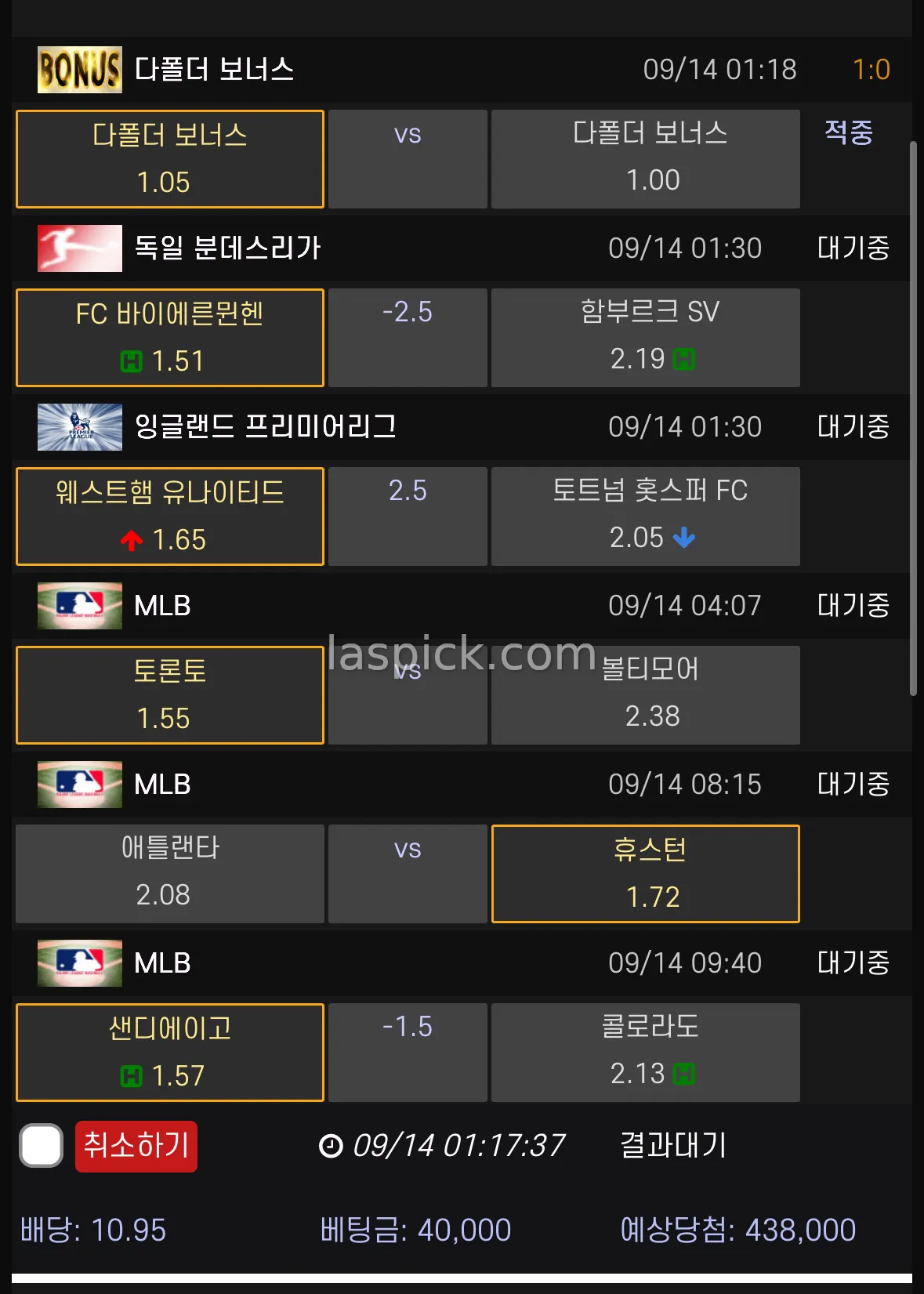Select the 토론토 1.55 pick
The height and width of the screenshot is (1294, 924).
[169, 695]
